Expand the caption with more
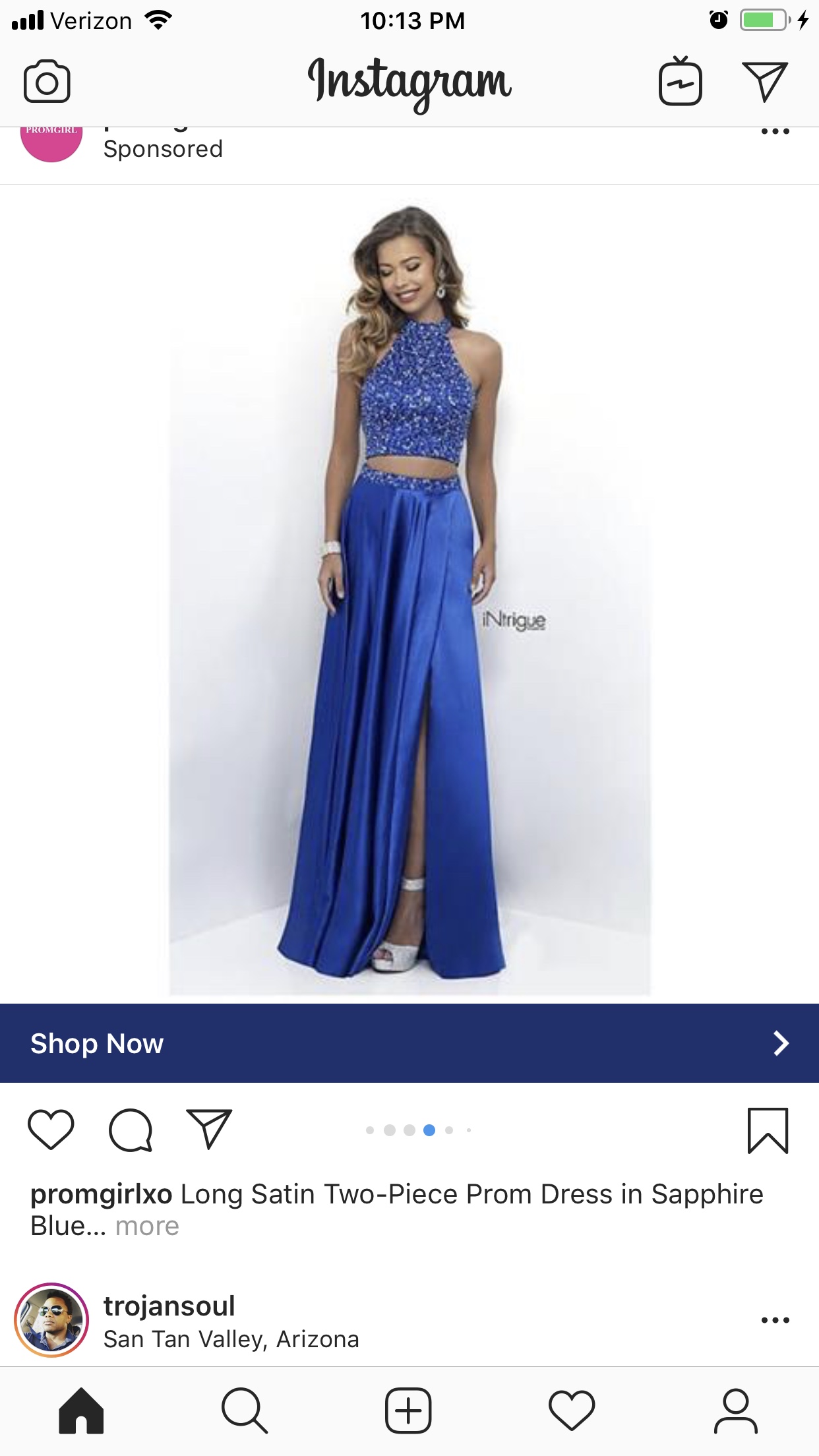The image size is (819, 1456). point(147,1226)
